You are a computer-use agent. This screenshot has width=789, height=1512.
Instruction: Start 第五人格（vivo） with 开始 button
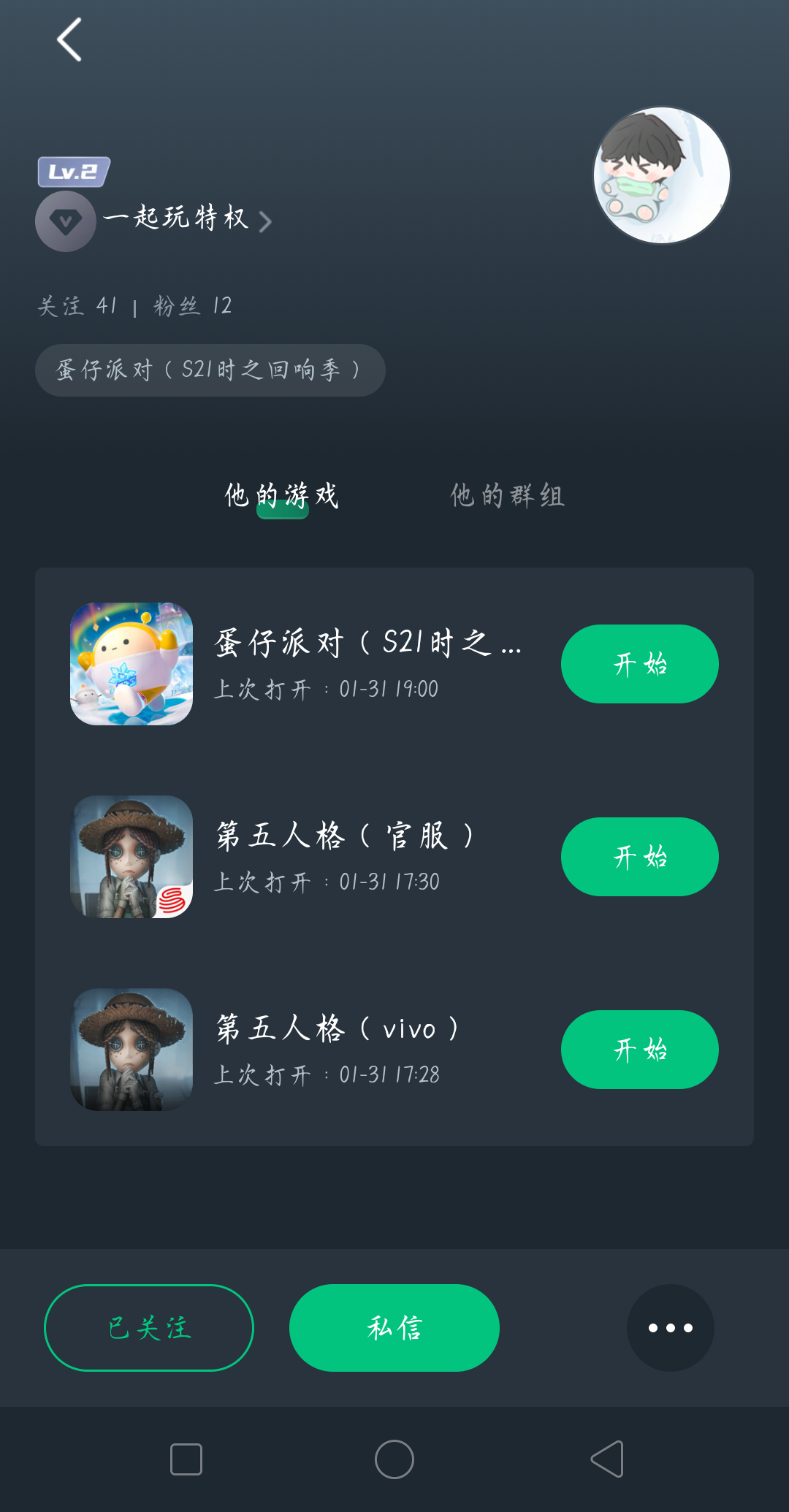[x=640, y=1050]
